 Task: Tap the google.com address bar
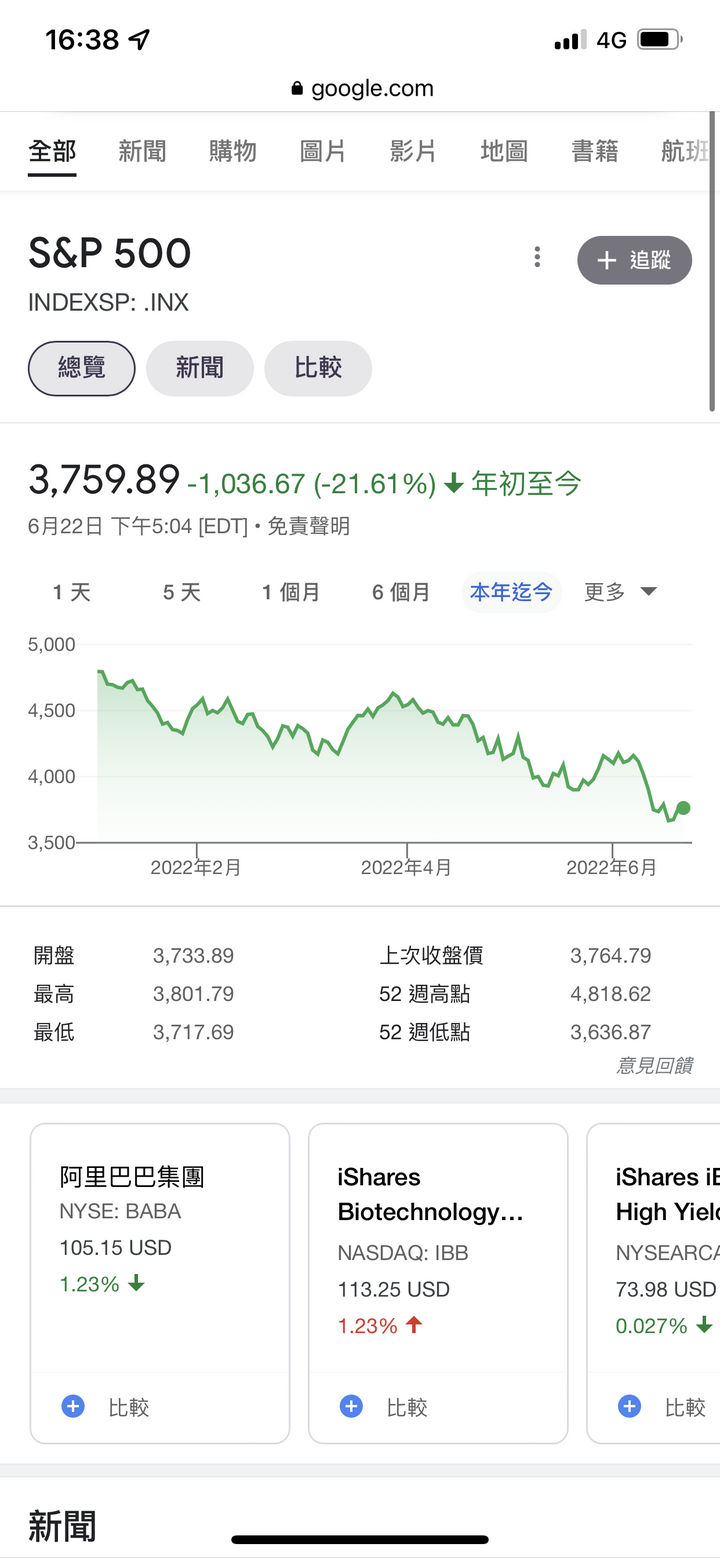[x=362, y=88]
